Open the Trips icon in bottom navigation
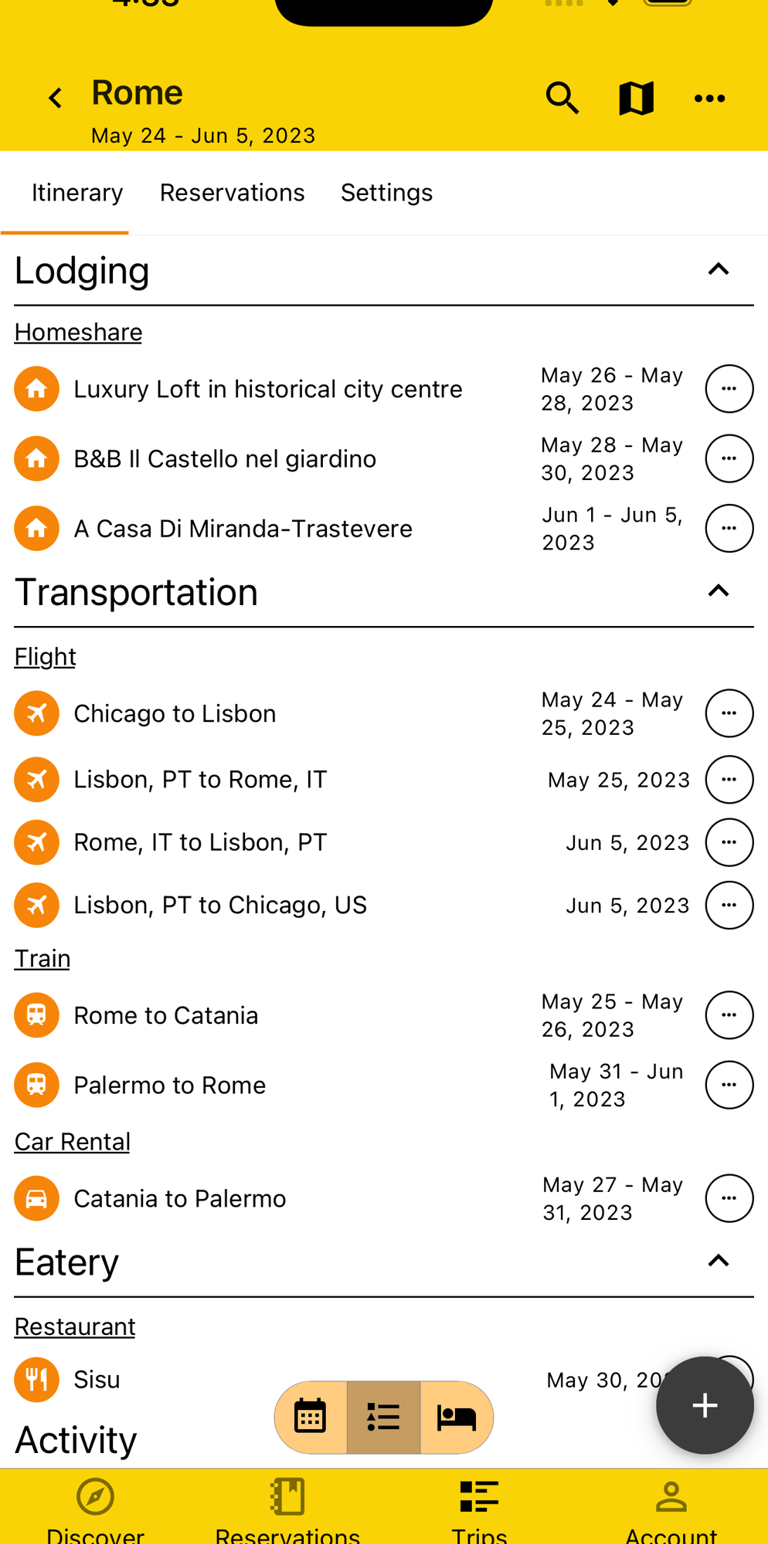The width and height of the screenshot is (768, 1544). [x=479, y=1496]
